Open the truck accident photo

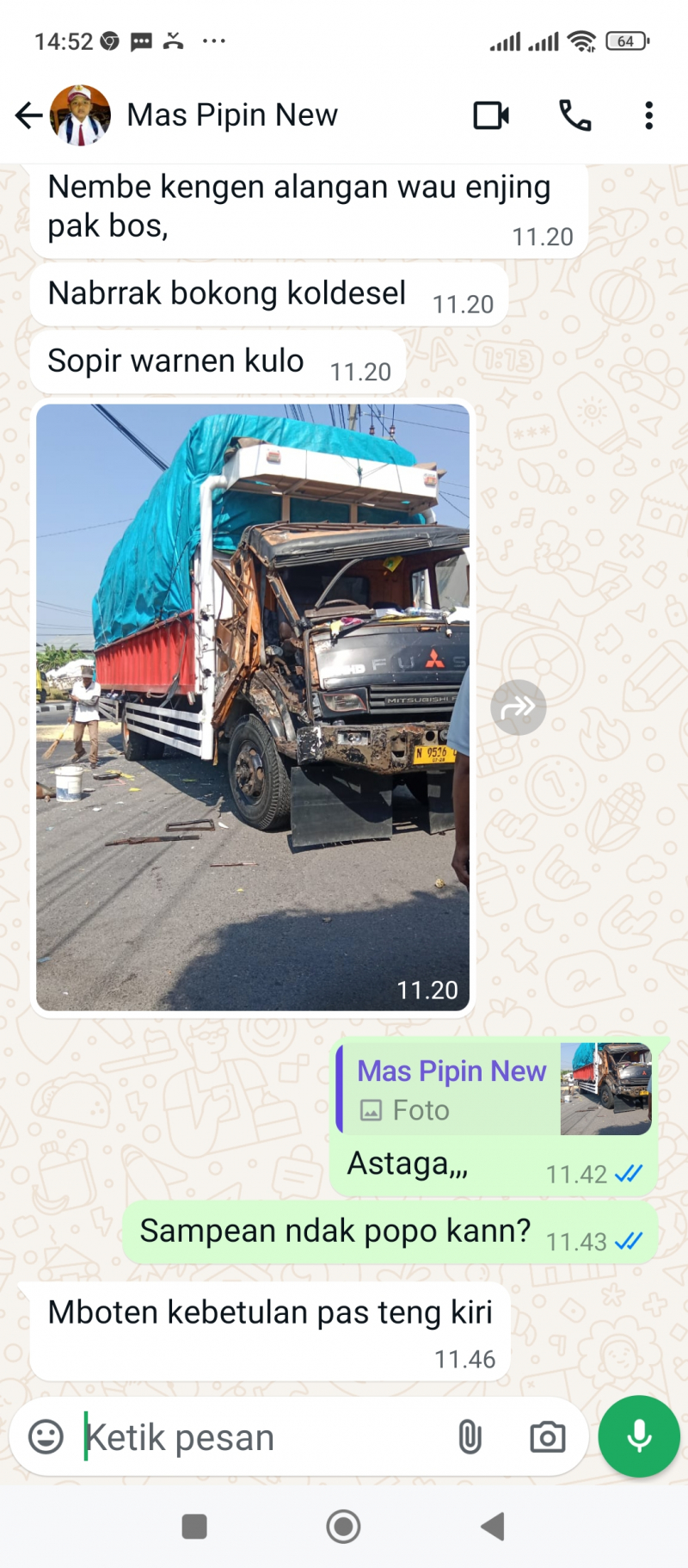(x=253, y=706)
